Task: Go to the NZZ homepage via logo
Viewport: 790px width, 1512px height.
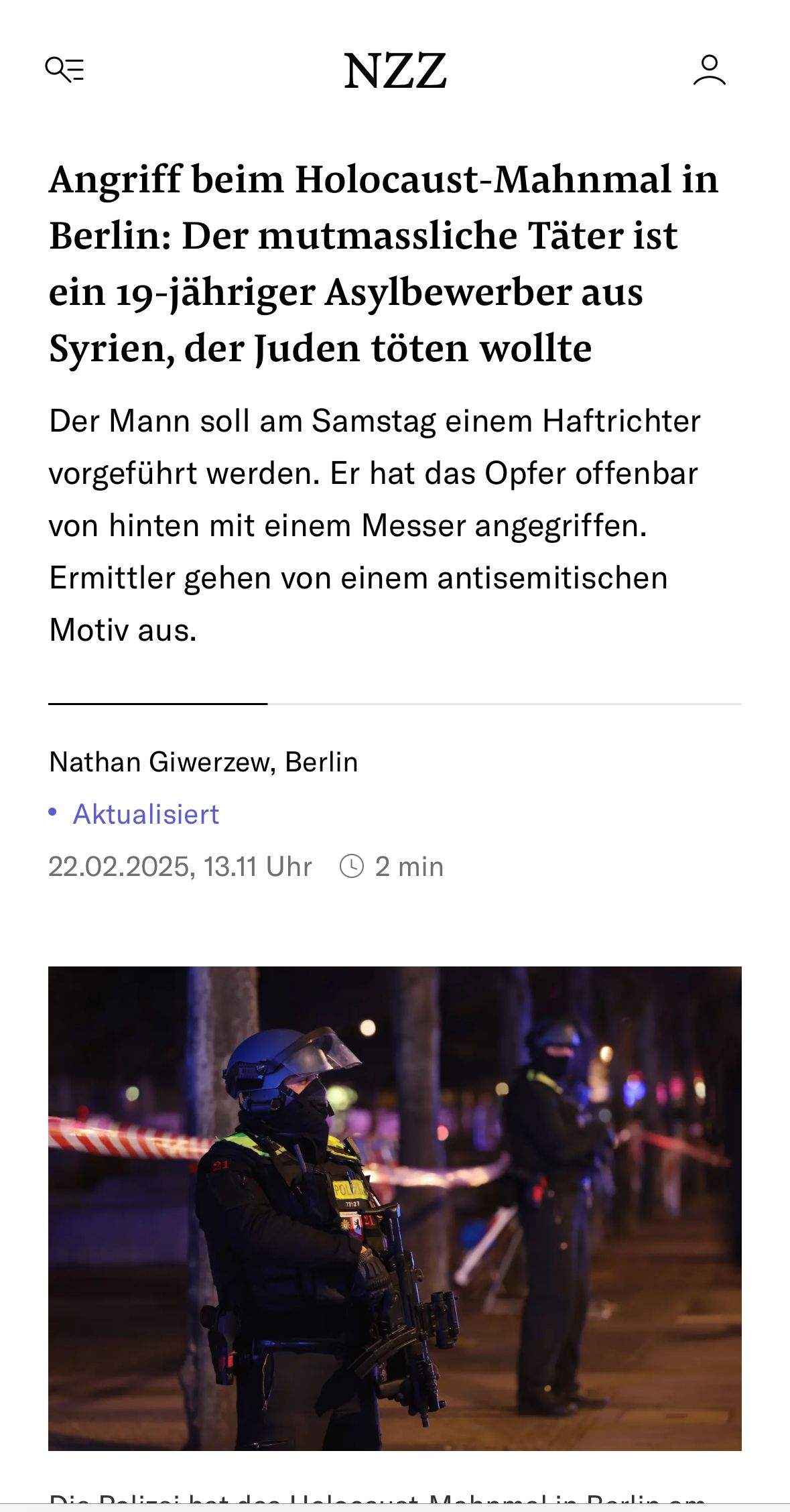Action: (x=395, y=71)
